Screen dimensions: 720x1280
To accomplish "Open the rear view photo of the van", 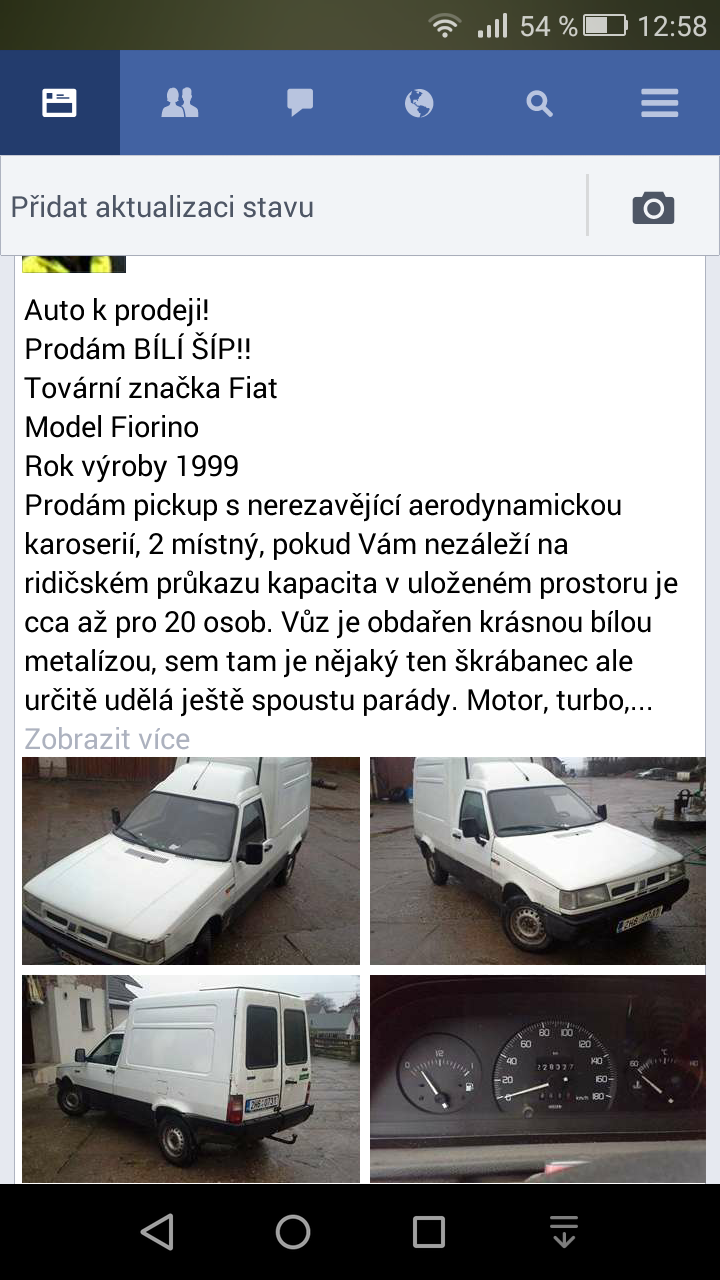I will (191, 1078).
